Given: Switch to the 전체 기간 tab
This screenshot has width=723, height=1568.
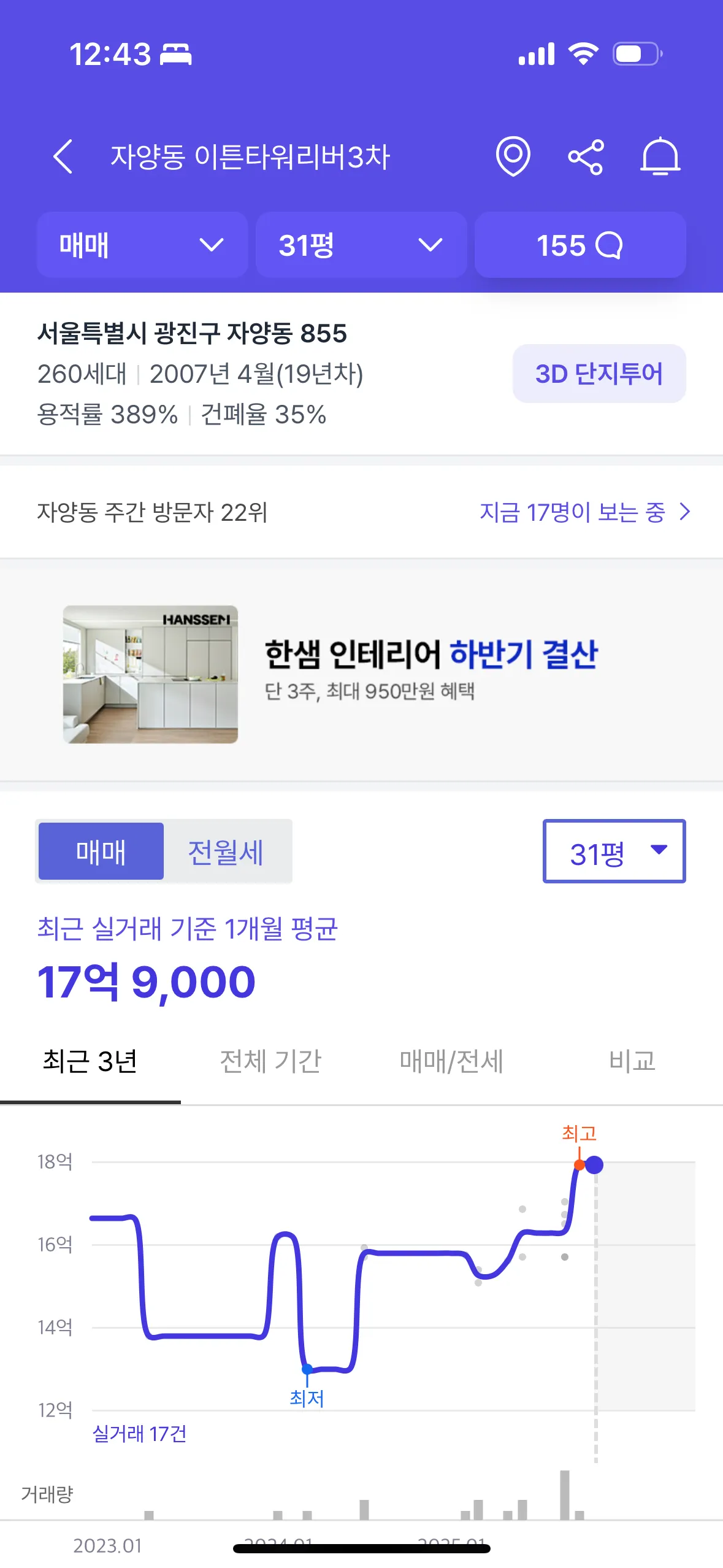Looking at the screenshot, I should (270, 1061).
